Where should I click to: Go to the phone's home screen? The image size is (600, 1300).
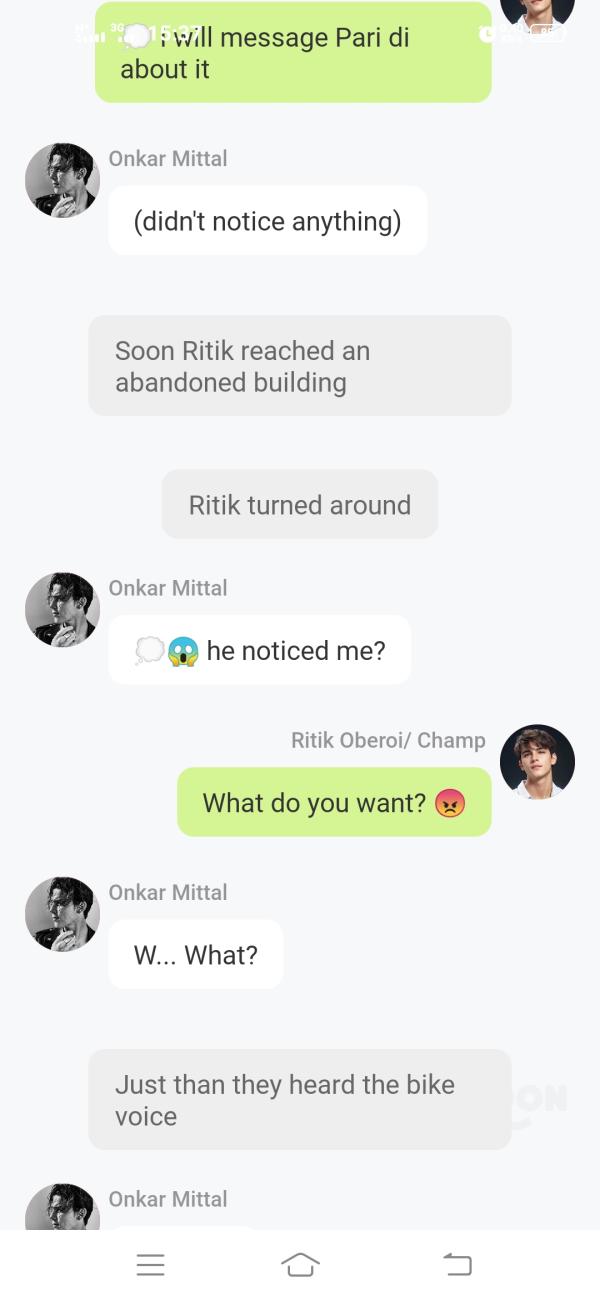pyautogui.click(x=300, y=1265)
